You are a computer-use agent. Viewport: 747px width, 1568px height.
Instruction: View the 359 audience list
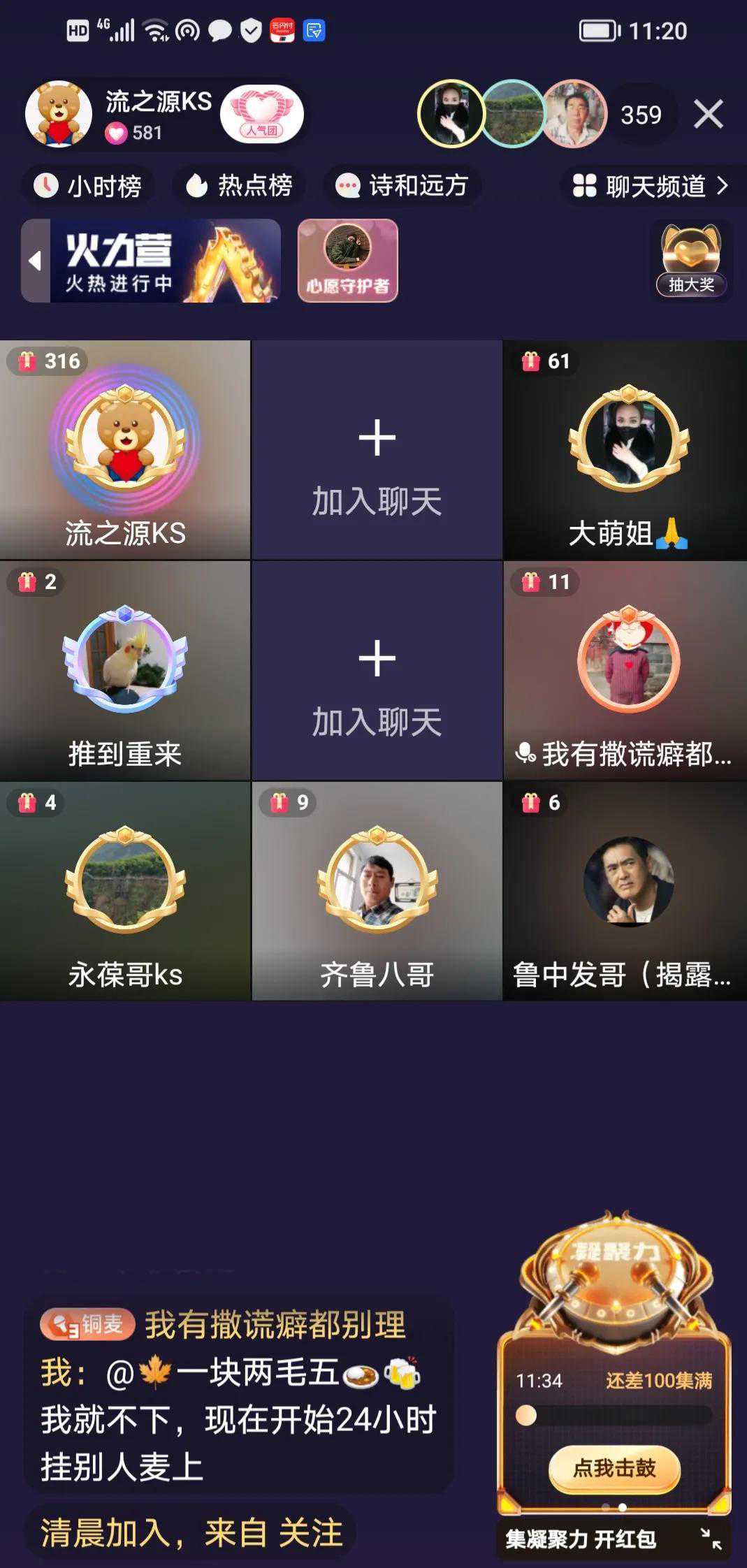tap(641, 115)
